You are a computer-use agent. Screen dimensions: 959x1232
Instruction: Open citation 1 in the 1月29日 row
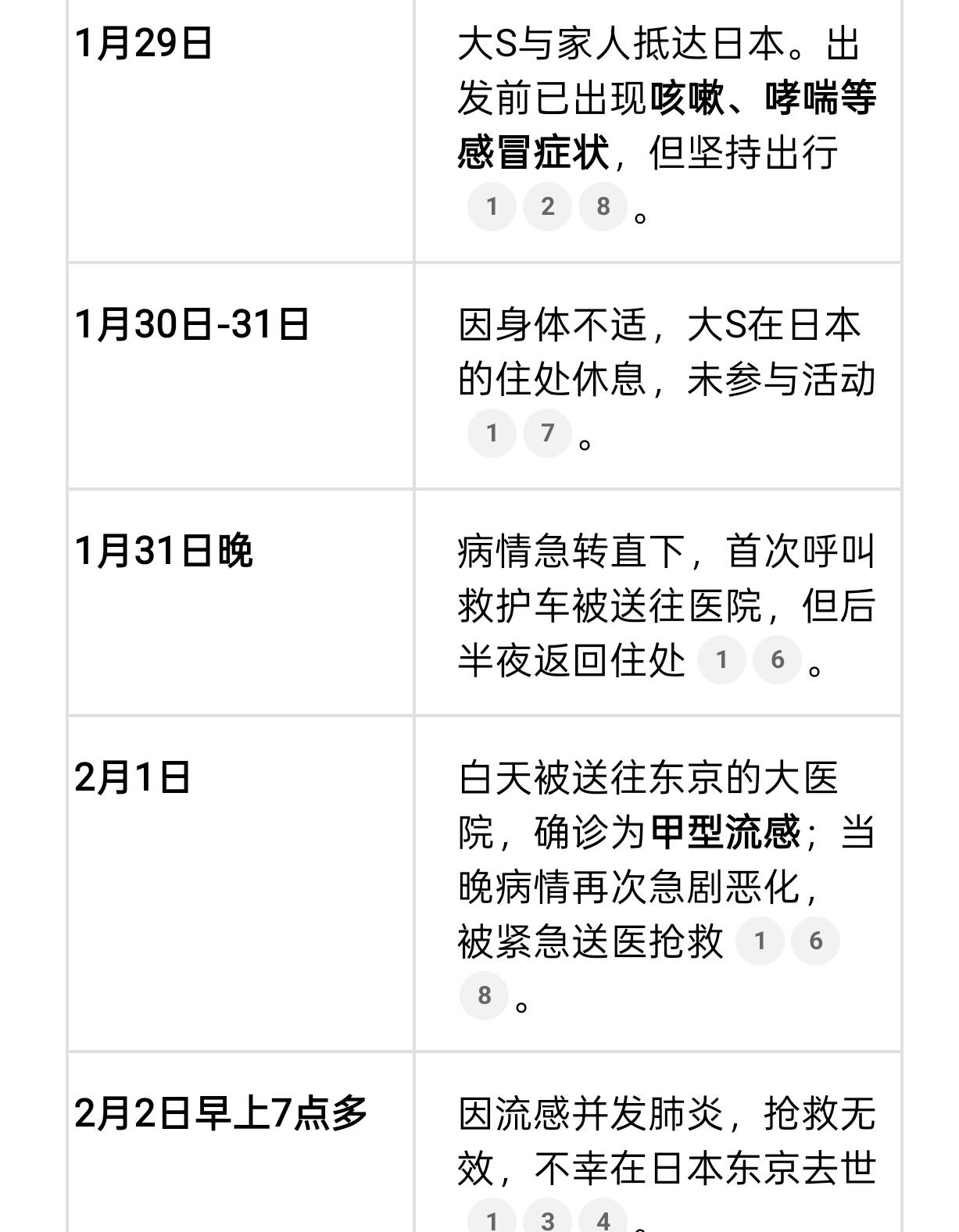pyautogui.click(x=492, y=206)
